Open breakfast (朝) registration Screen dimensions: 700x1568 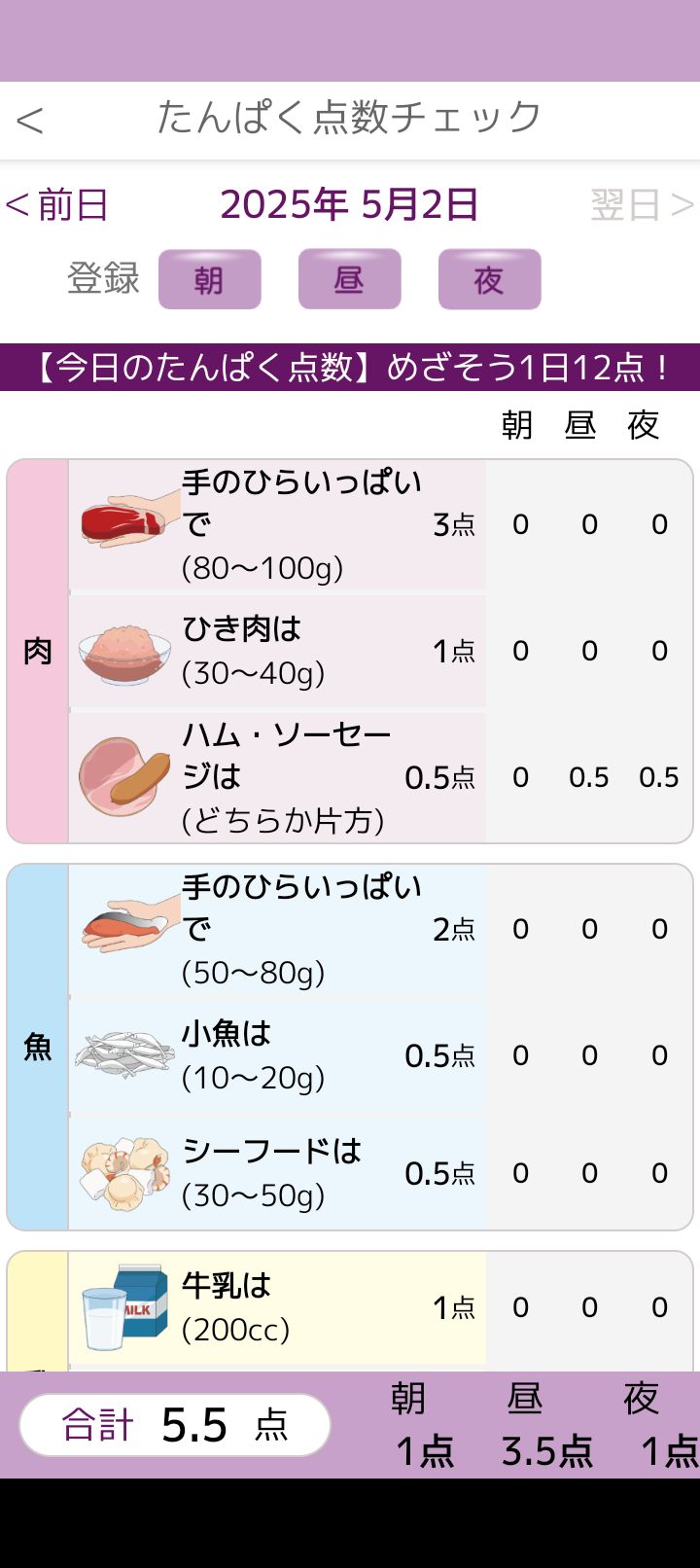click(x=210, y=279)
